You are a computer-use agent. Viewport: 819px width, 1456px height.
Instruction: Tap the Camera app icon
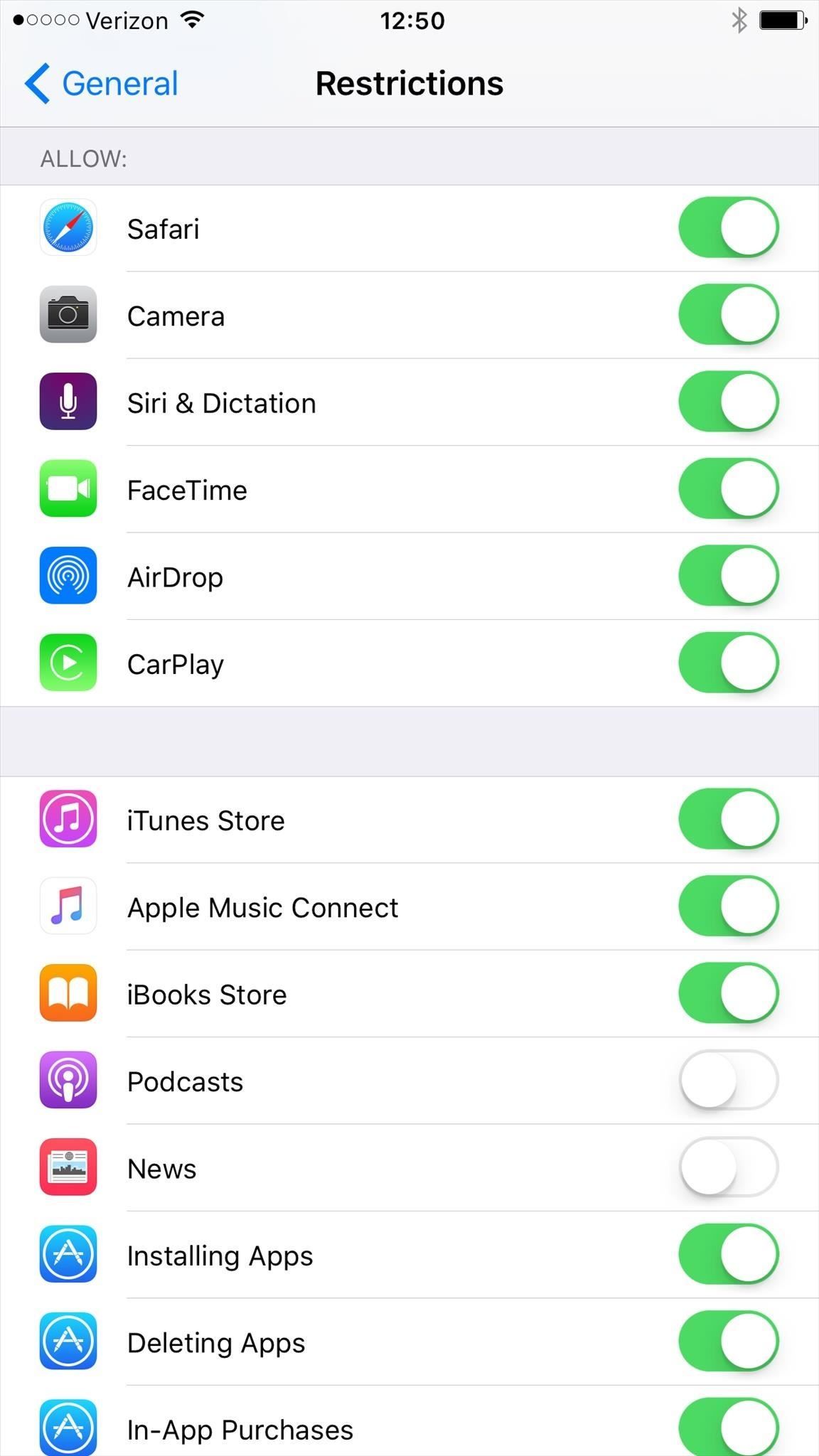coord(68,315)
